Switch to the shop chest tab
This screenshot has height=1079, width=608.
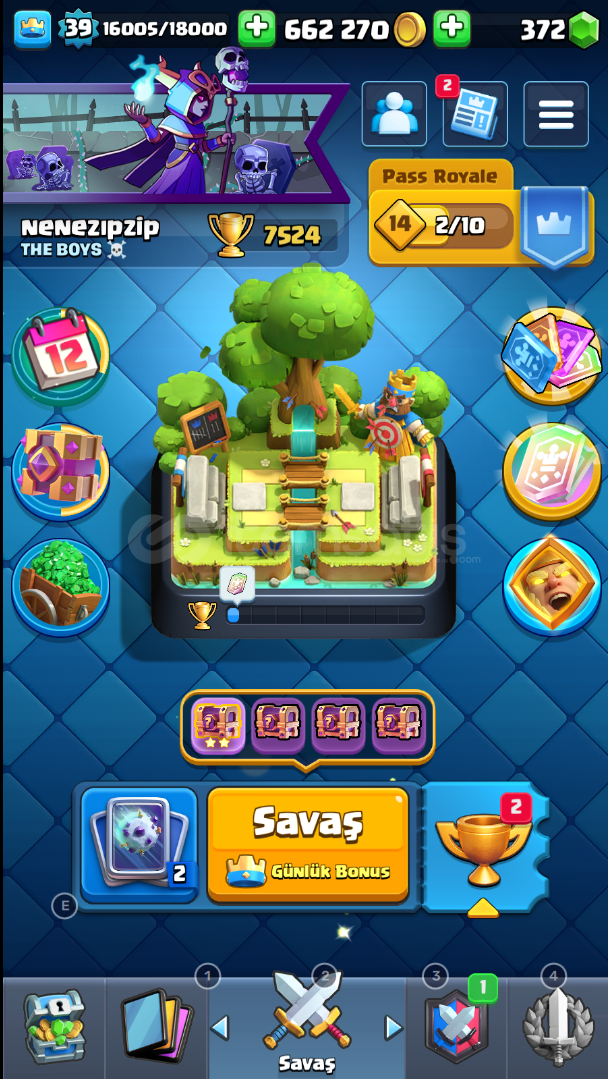pyautogui.click(x=52, y=1027)
